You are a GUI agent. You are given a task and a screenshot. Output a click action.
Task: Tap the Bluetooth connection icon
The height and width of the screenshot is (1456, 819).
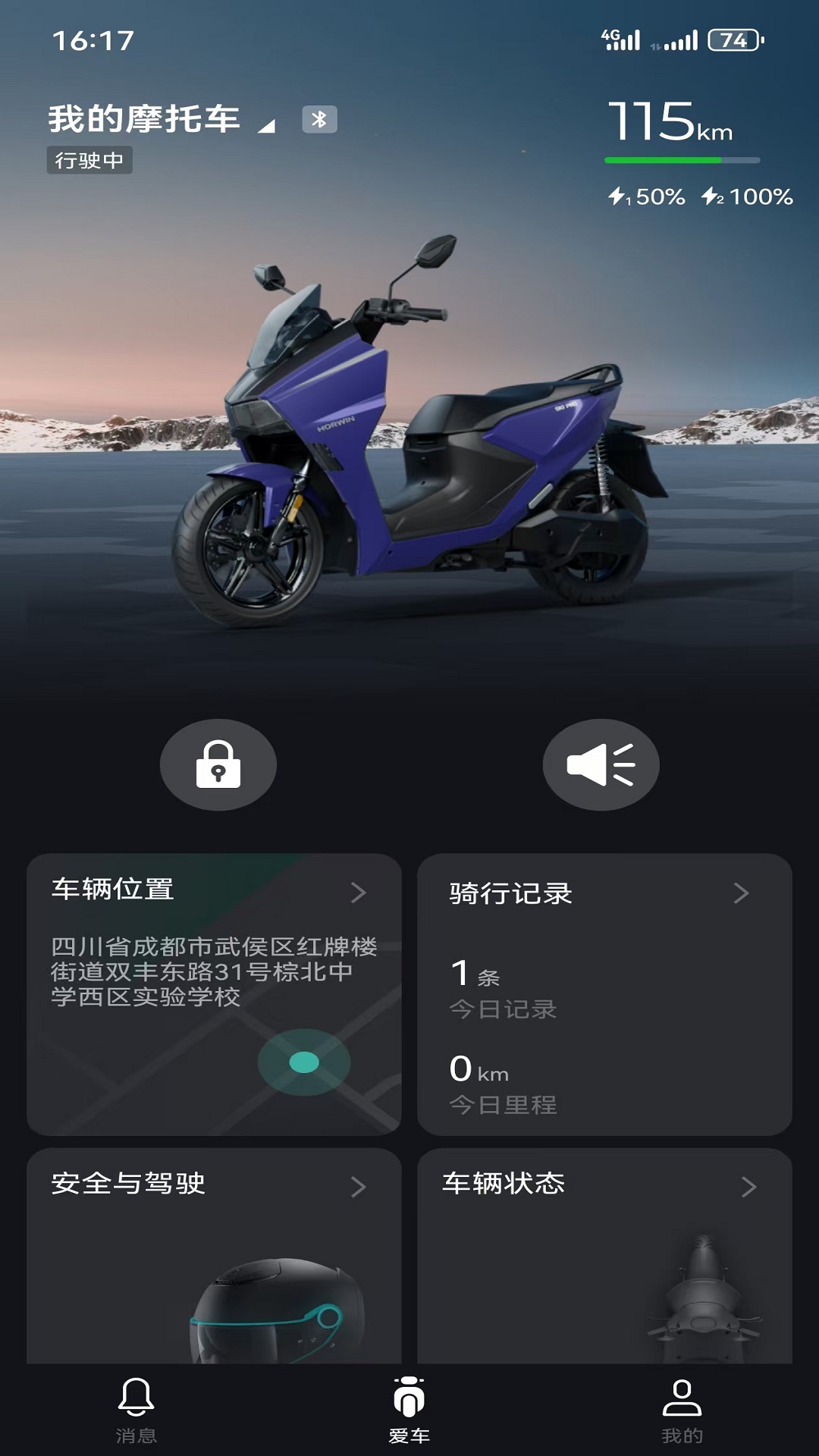point(319,119)
